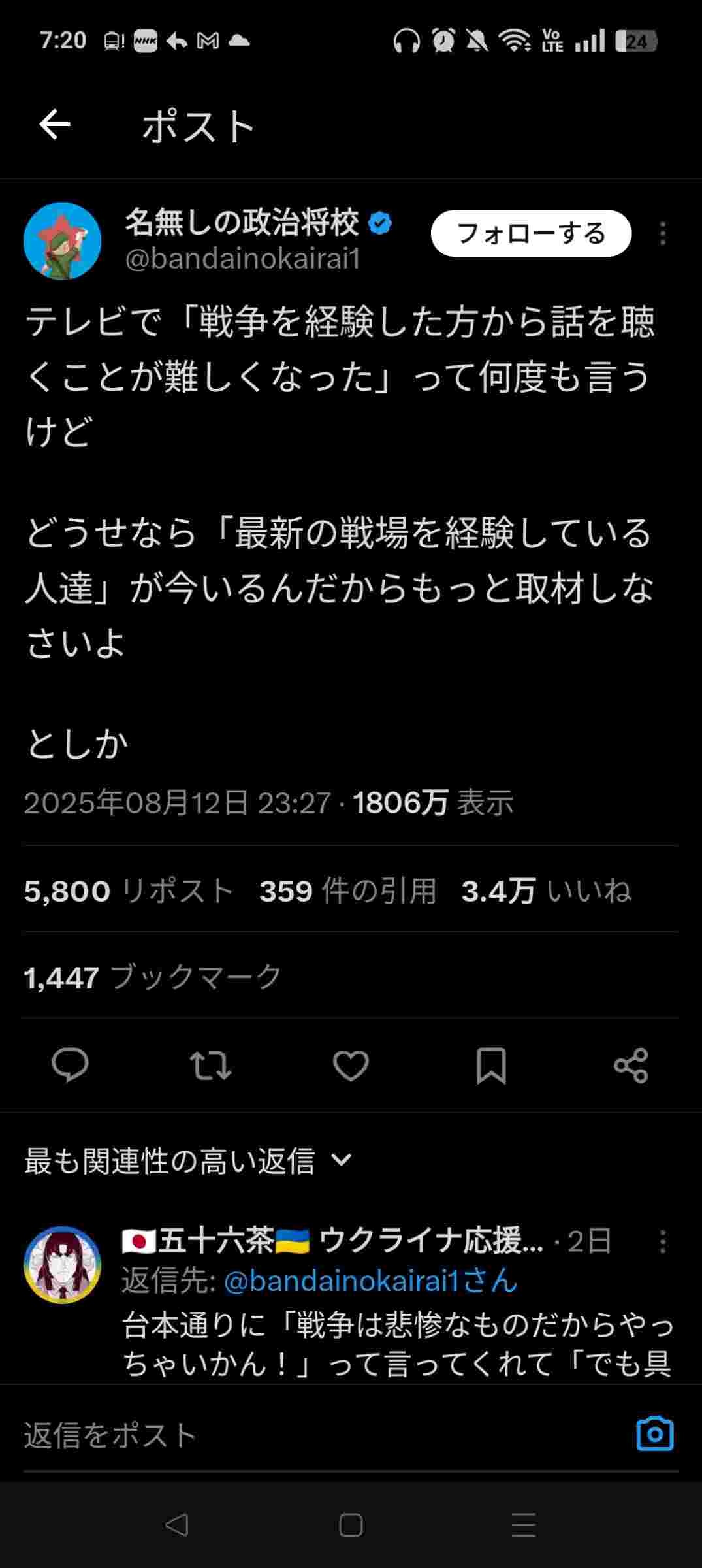View the list of 5,800 リポスト

129,890
